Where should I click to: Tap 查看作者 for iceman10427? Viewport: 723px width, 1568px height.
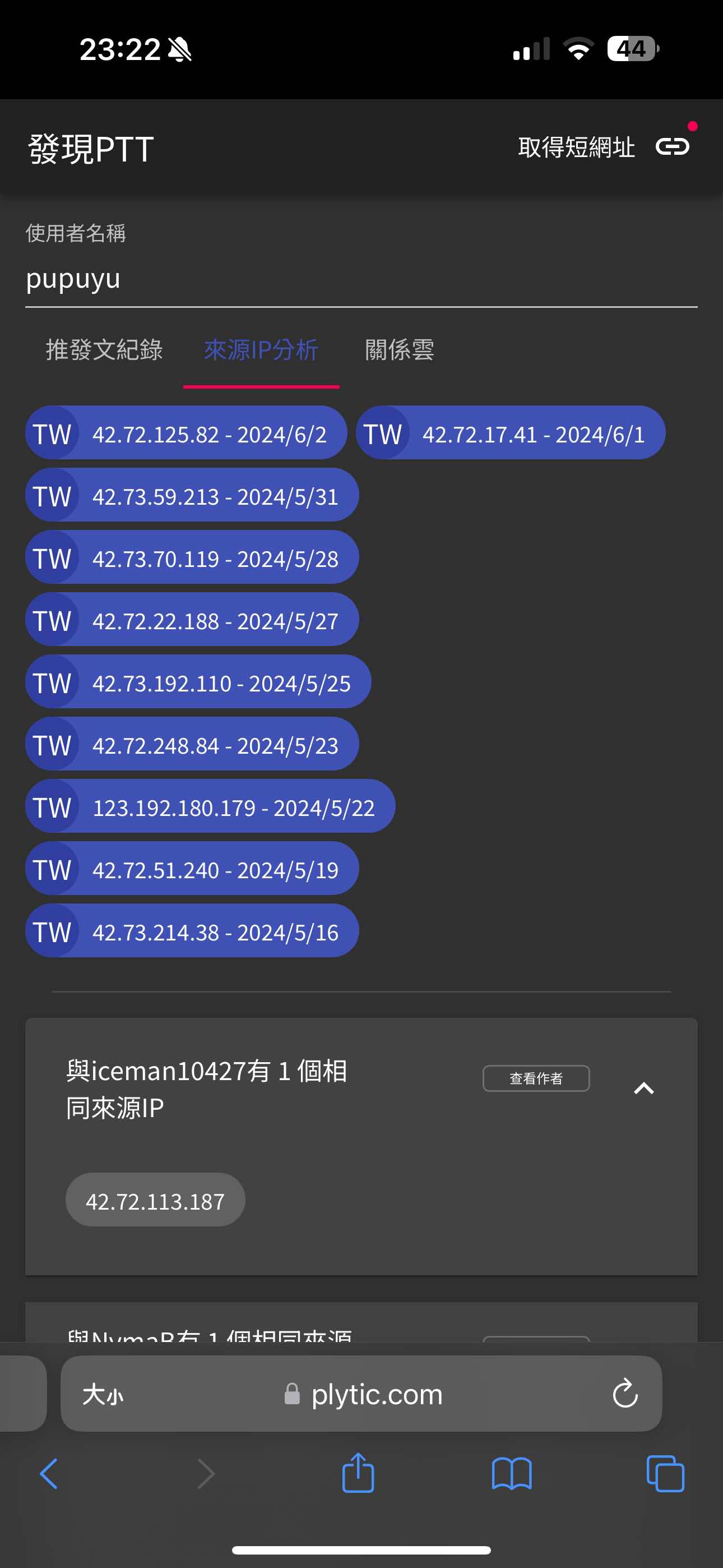pyautogui.click(x=536, y=1078)
